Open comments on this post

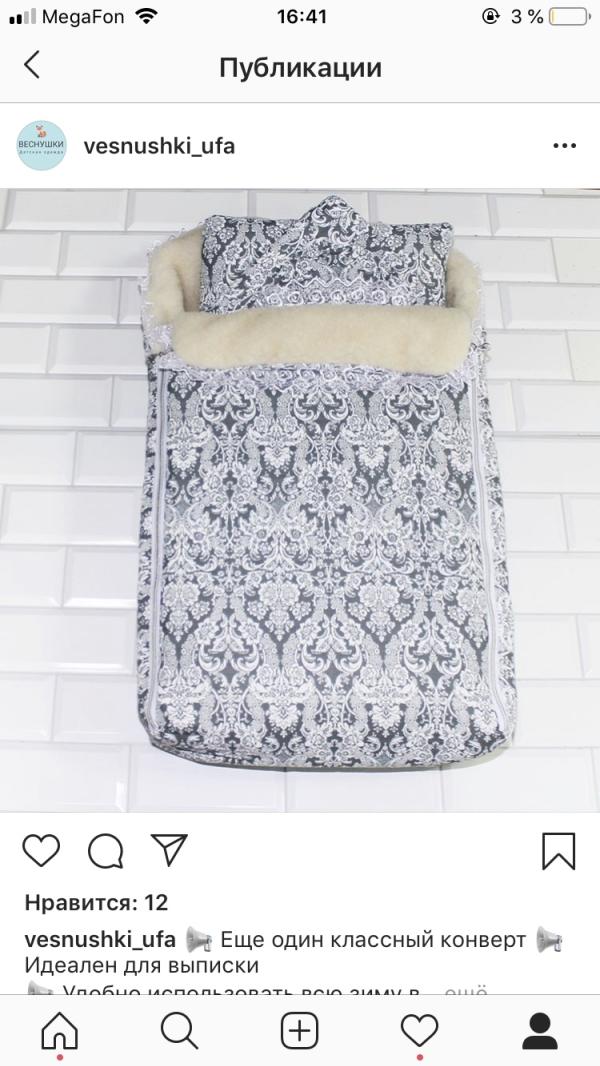[x=105, y=850]
